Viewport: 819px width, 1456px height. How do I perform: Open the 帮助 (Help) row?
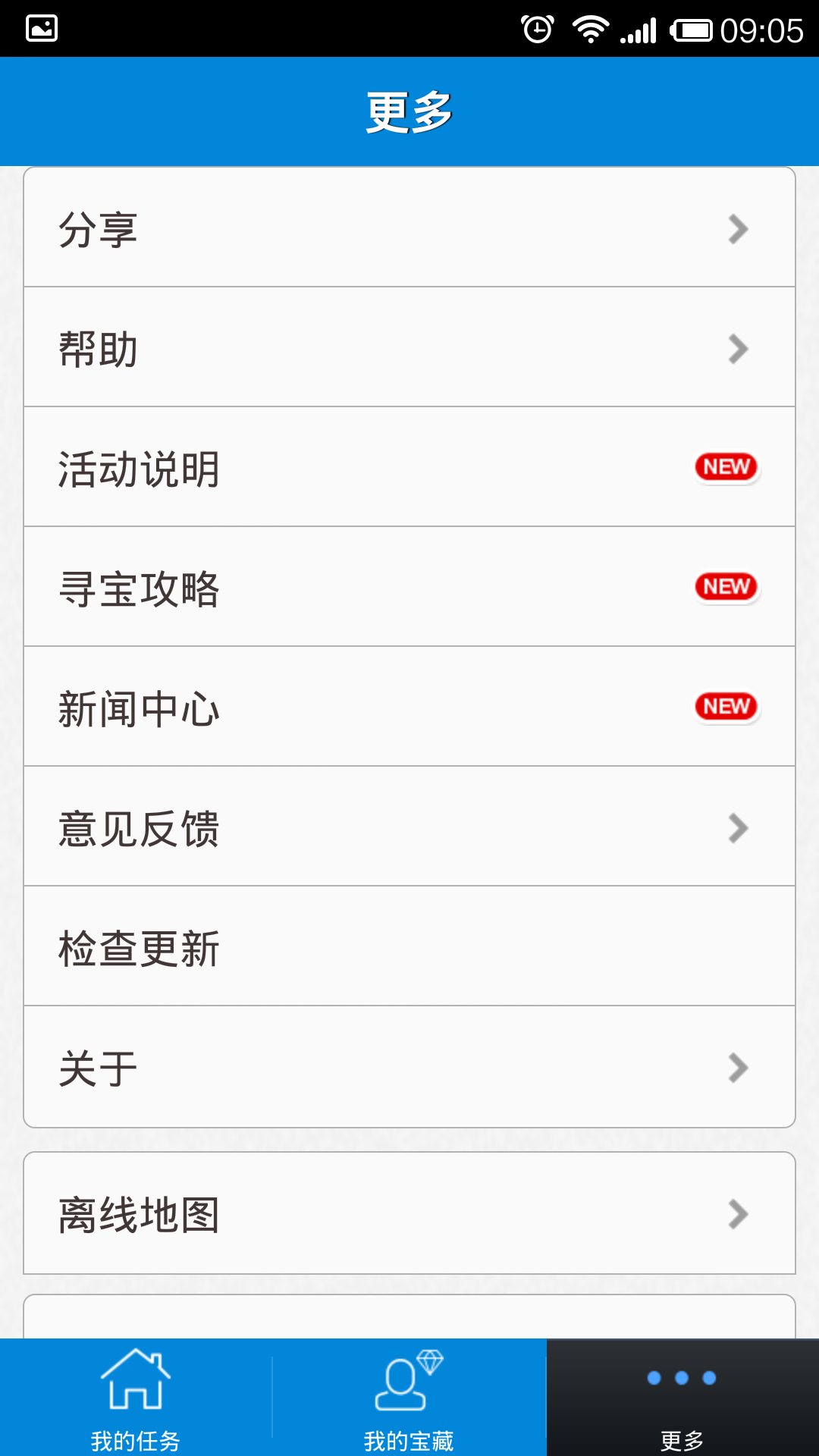point(409,348)
